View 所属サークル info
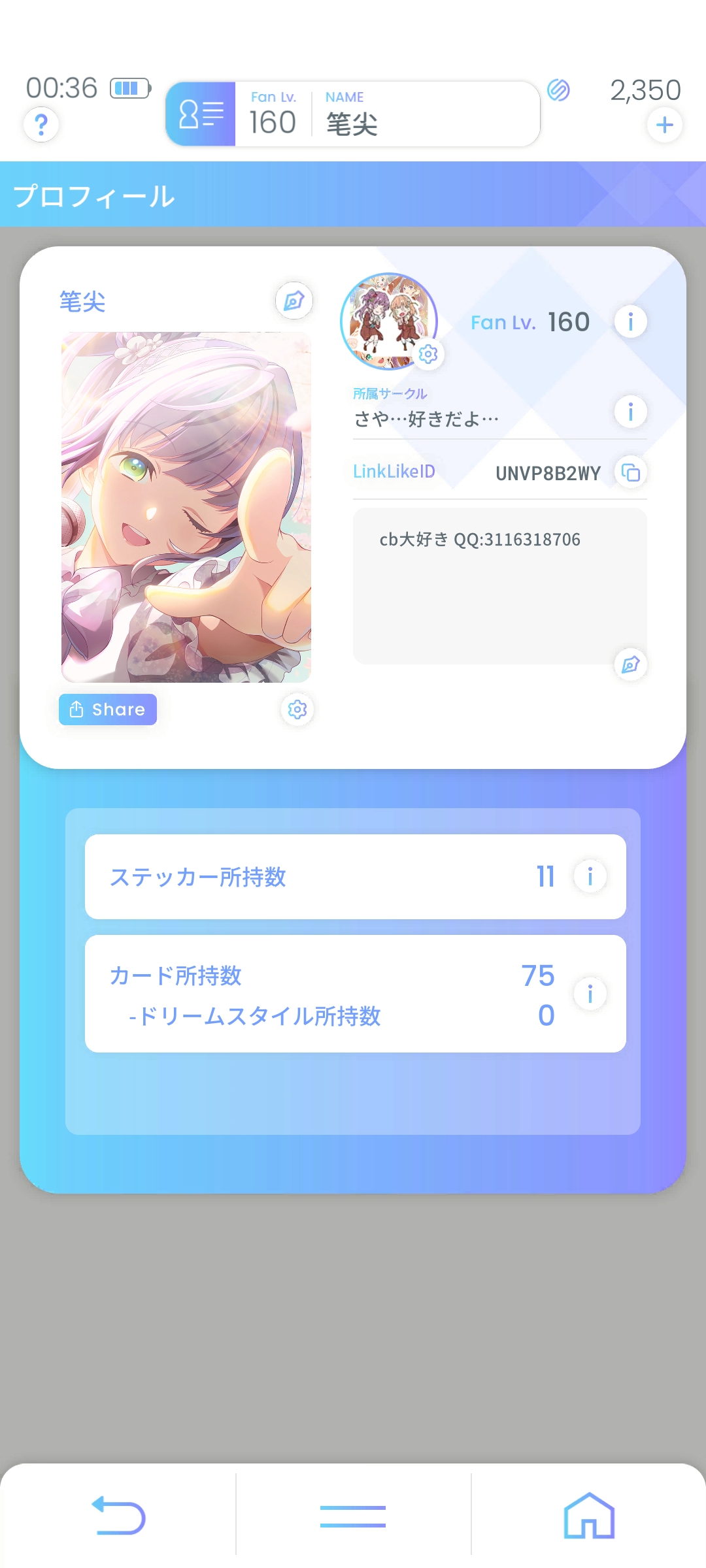This screenshot has width=706, height=1568. point(630,412)
